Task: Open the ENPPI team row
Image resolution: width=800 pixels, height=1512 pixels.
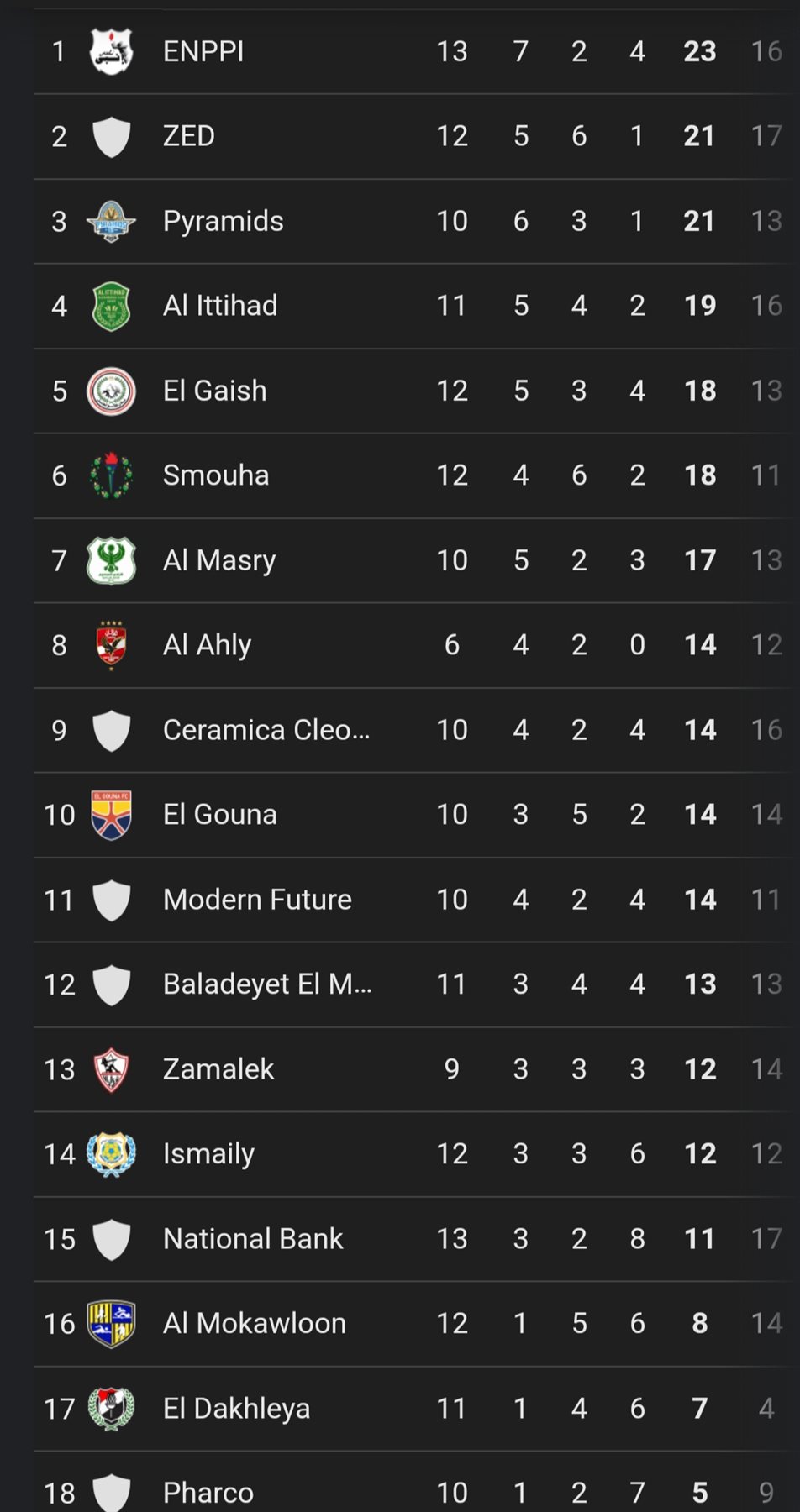Action: [x=203, y=51]
